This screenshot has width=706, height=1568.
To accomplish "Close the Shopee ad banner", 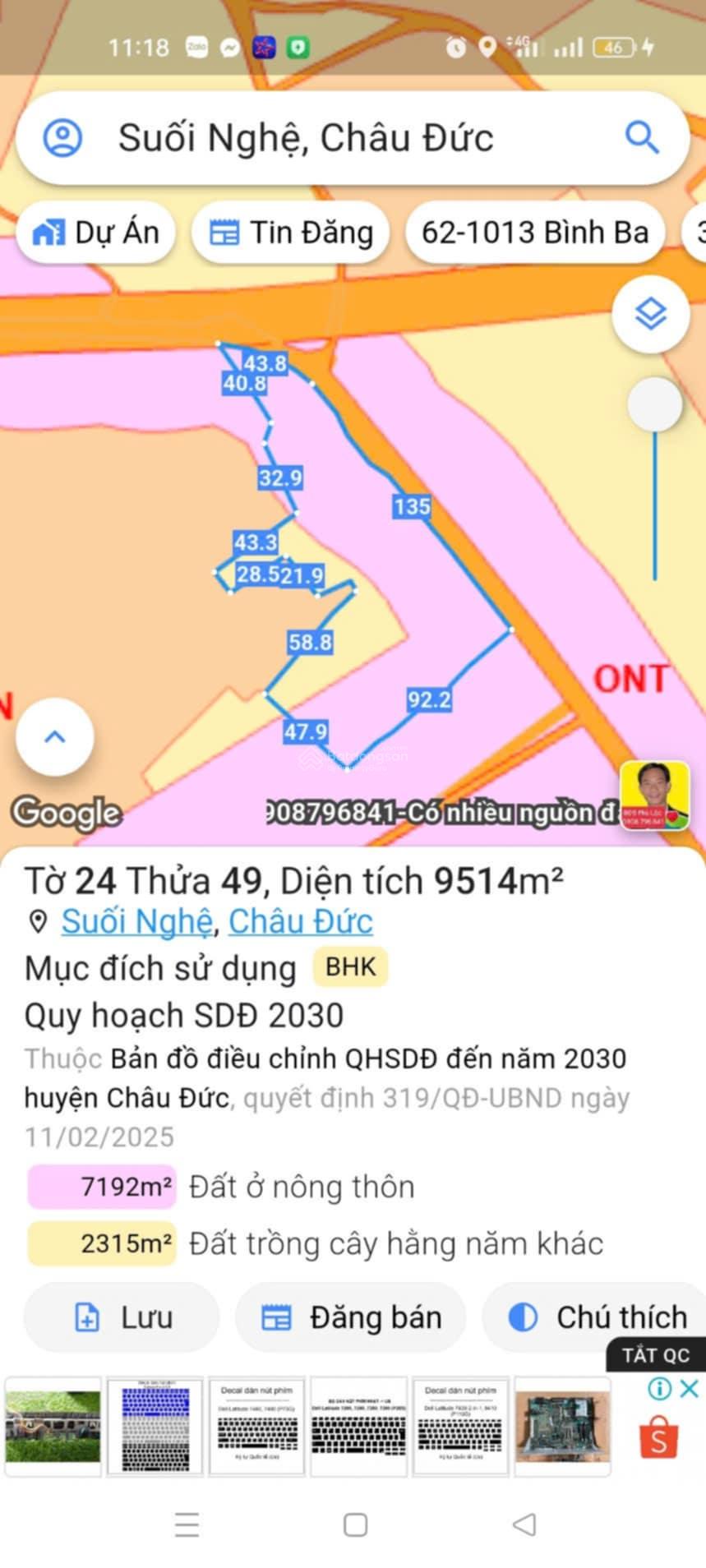I will [690, 1389].
